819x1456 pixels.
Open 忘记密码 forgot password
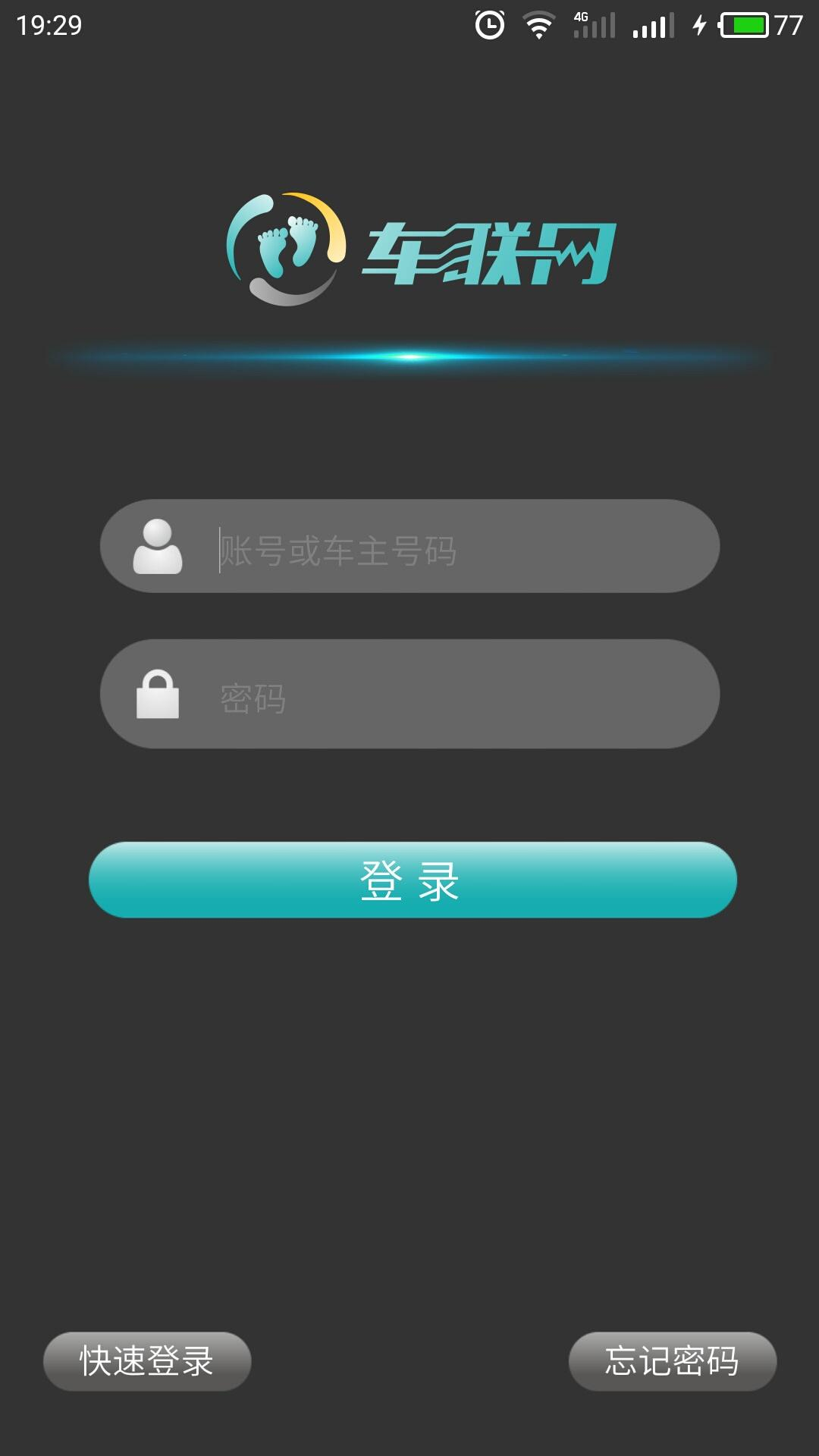pos(672,1361)
